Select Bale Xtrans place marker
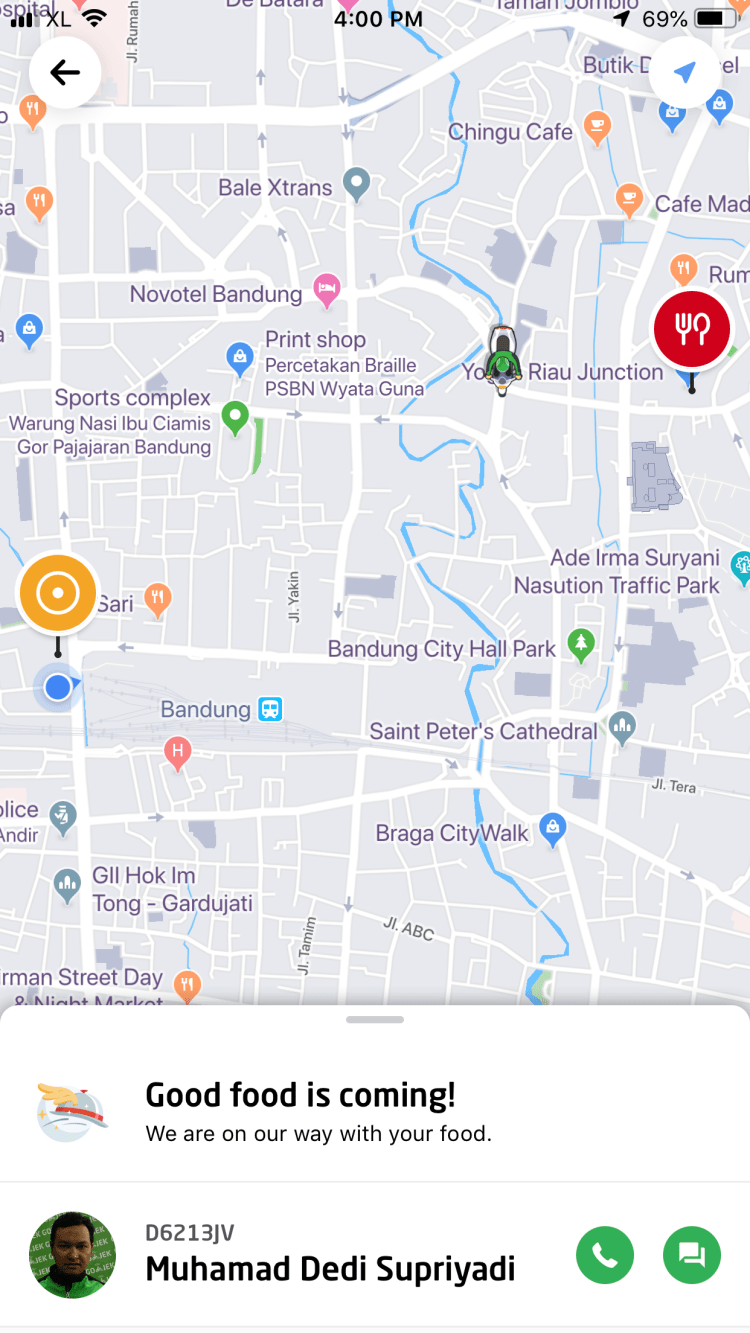Screen dimensions: 750x1333 coord(356,183)
